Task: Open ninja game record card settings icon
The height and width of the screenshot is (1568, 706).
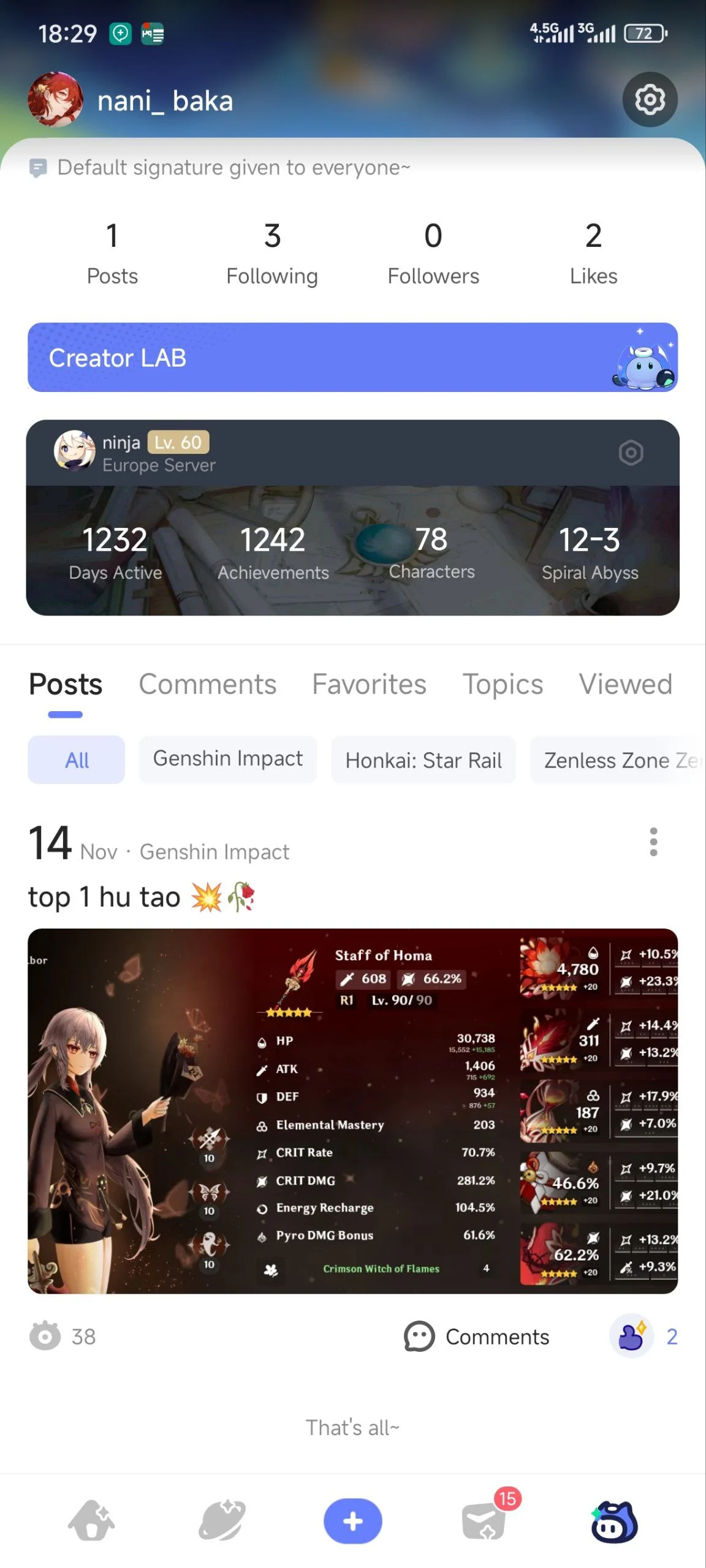Action: pos(631,453)
